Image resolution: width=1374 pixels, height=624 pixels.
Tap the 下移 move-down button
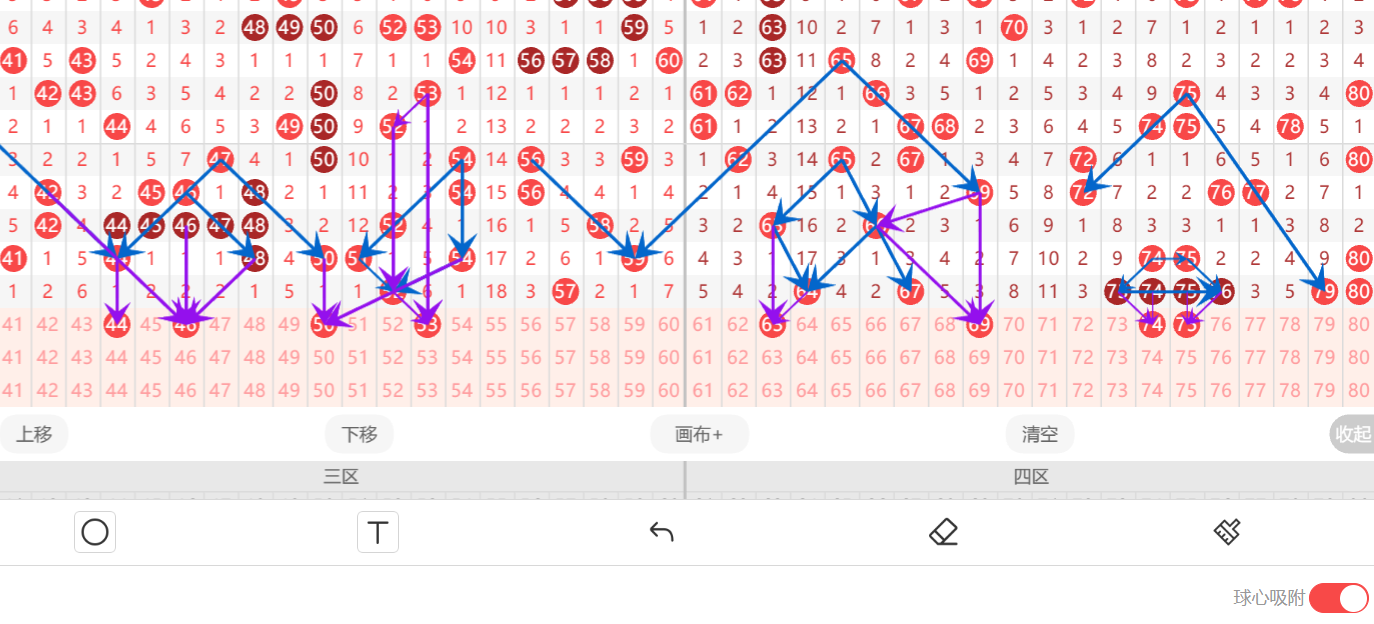tap(359, 434)
